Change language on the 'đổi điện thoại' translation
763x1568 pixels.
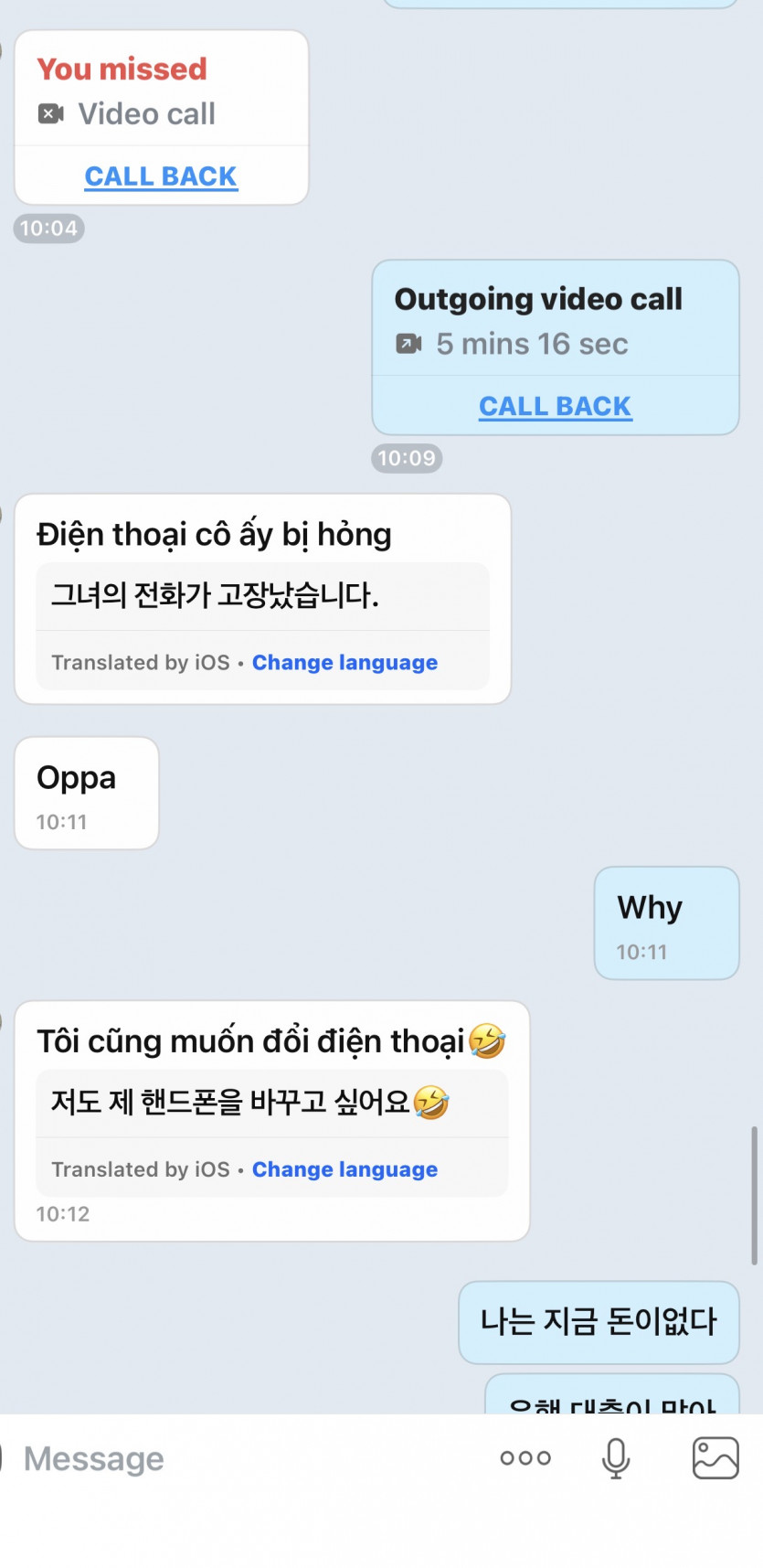[x=344, y=1169]
